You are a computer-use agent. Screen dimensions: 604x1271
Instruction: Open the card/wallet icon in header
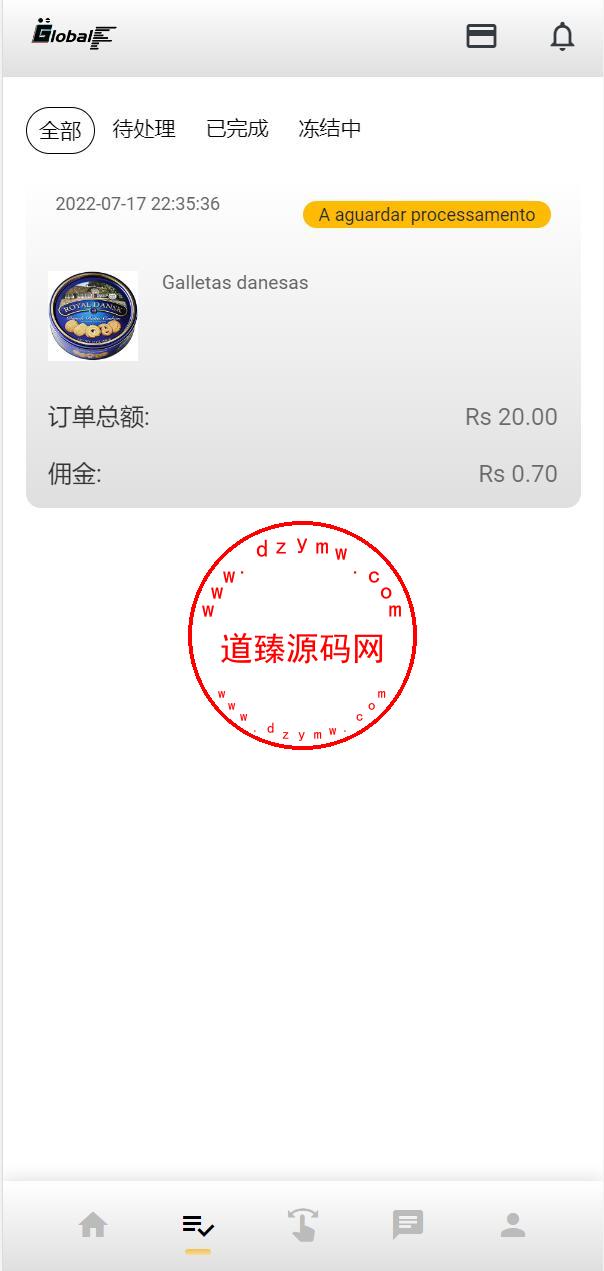coord(481,36)
